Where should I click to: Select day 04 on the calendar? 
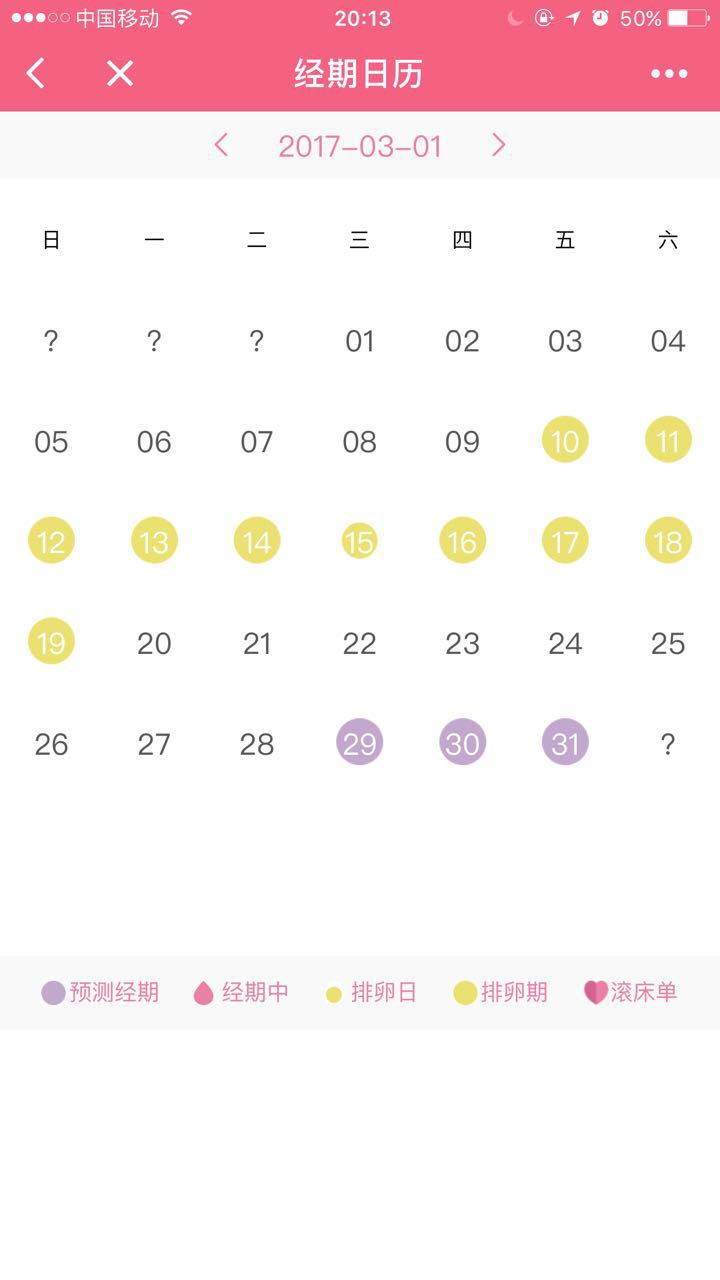(668, 341)
